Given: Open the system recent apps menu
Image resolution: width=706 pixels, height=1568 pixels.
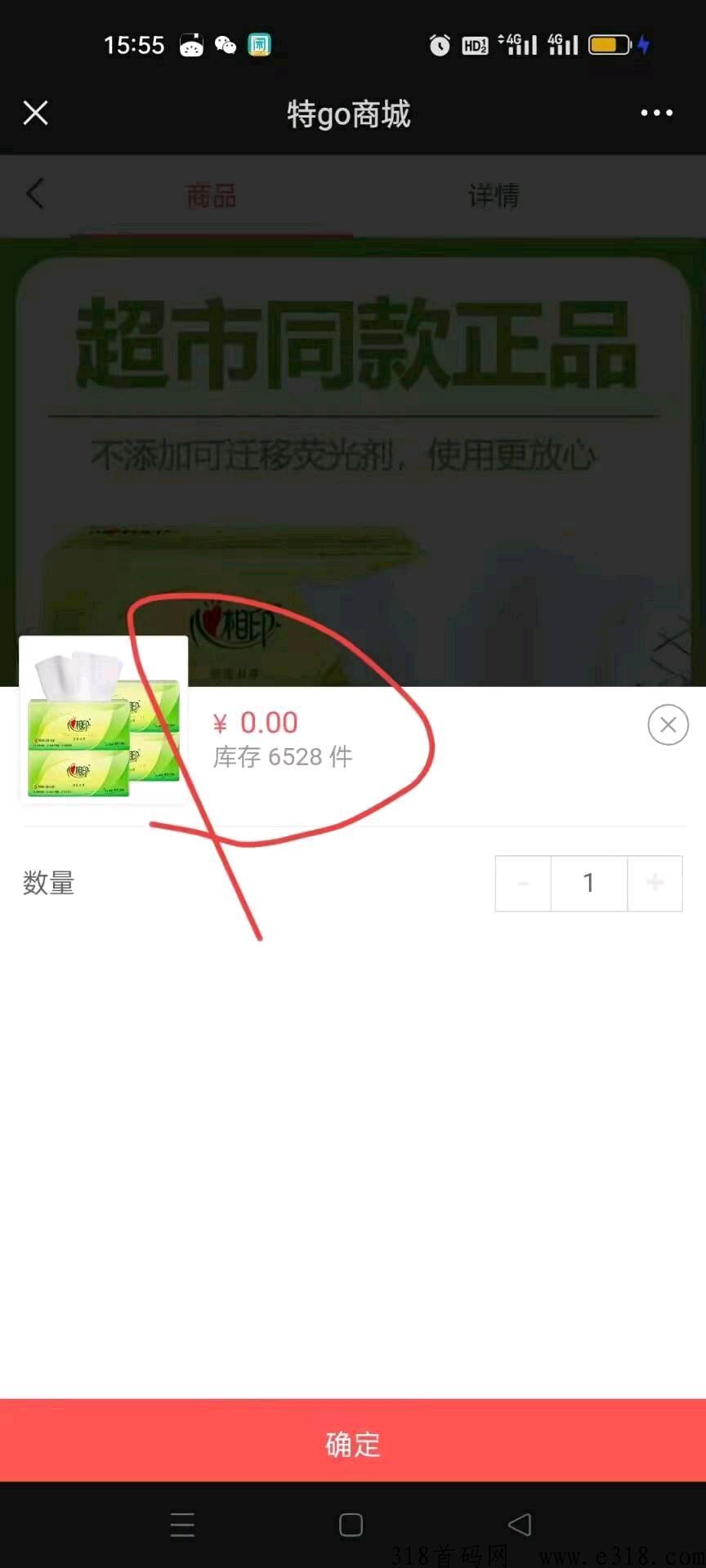Looking at the screenshot, I should tap(182, 1525).
